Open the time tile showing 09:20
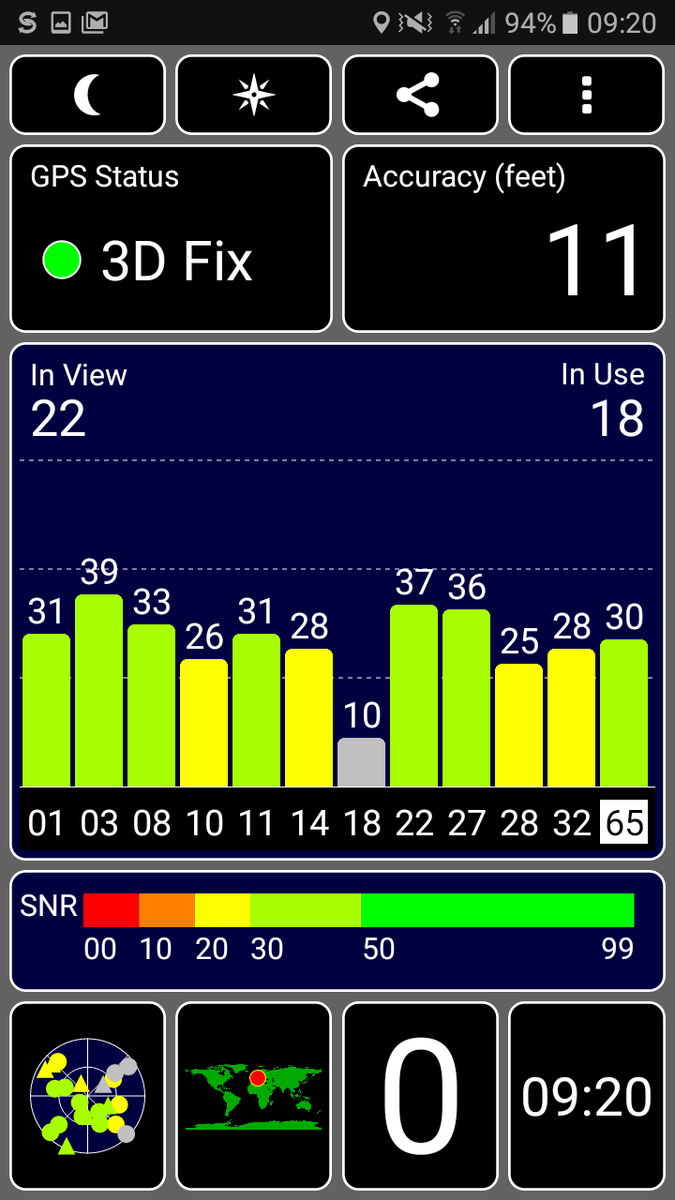675x1200 pixels. tap(586, 1097)
